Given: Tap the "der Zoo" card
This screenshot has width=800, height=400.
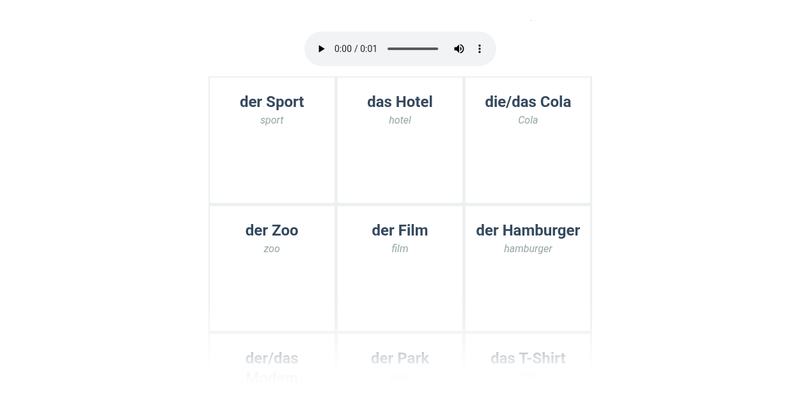Looking at the screenshot, I should point(272,268).
